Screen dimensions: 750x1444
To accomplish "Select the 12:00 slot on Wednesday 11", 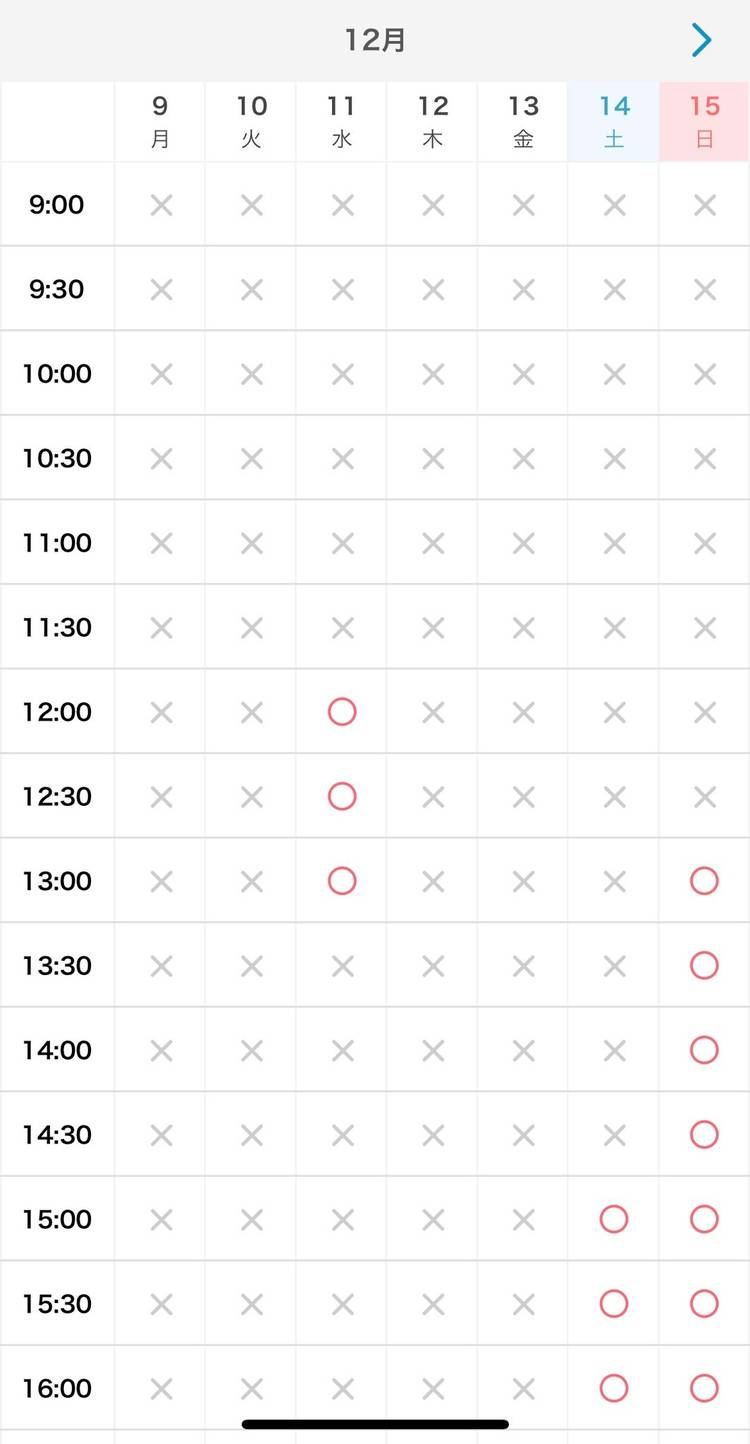I will [x=342, y=712].
